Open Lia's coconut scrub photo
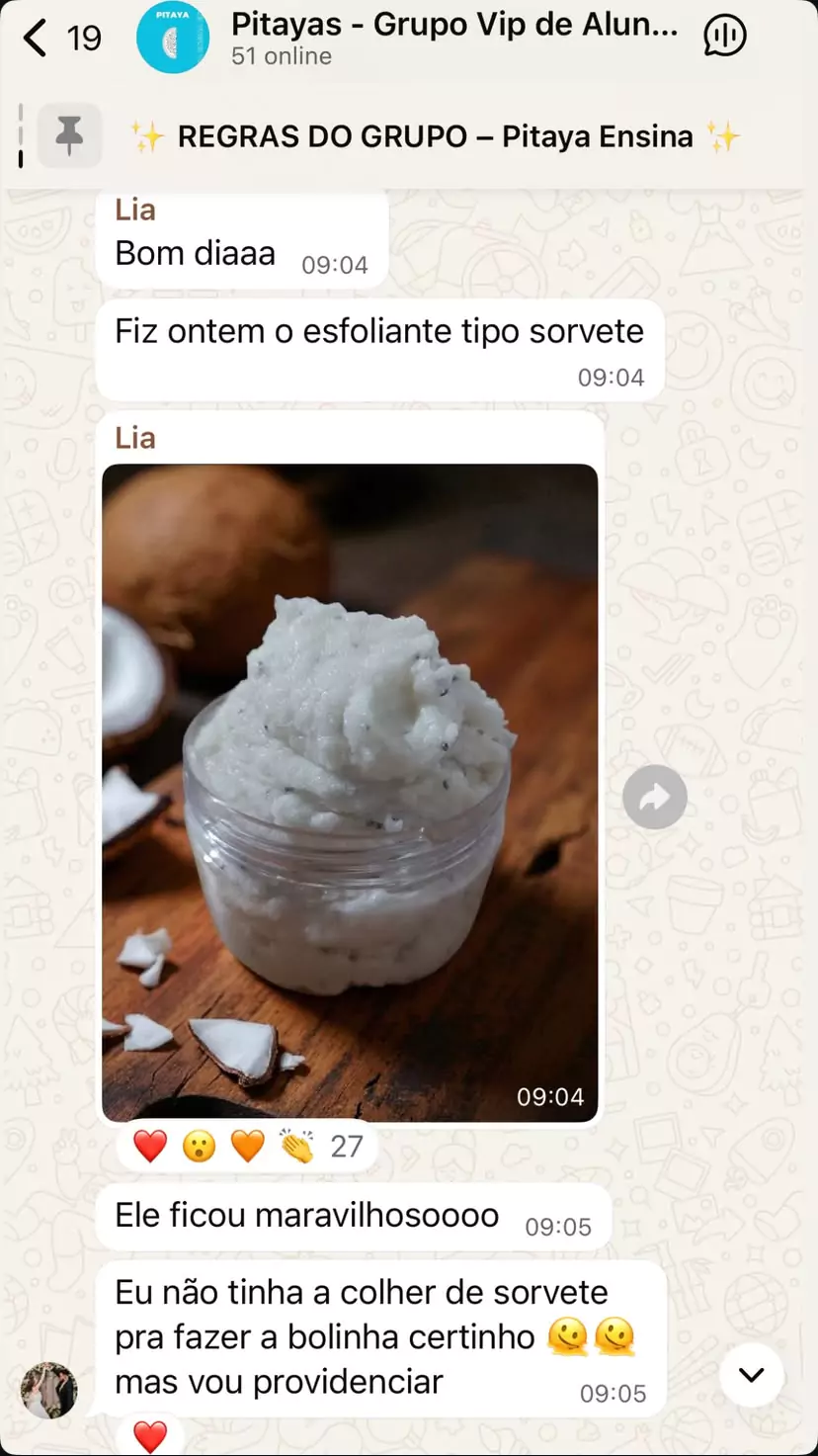This screenshot has height=1456, width=818. pos(350,791)
